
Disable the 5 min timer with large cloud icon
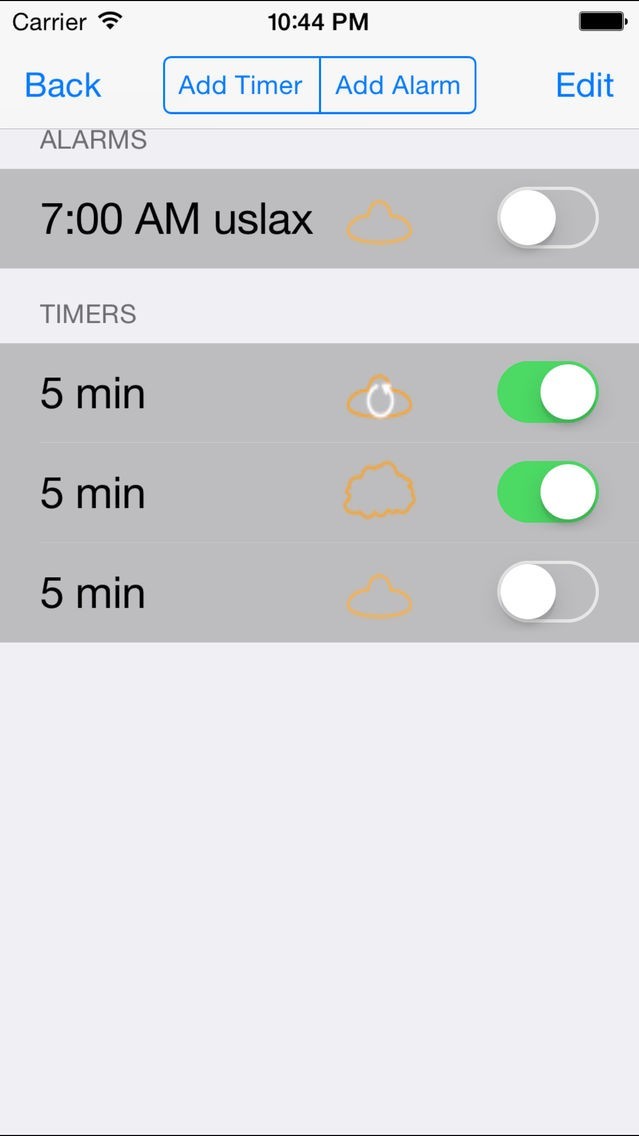(547, 492)
